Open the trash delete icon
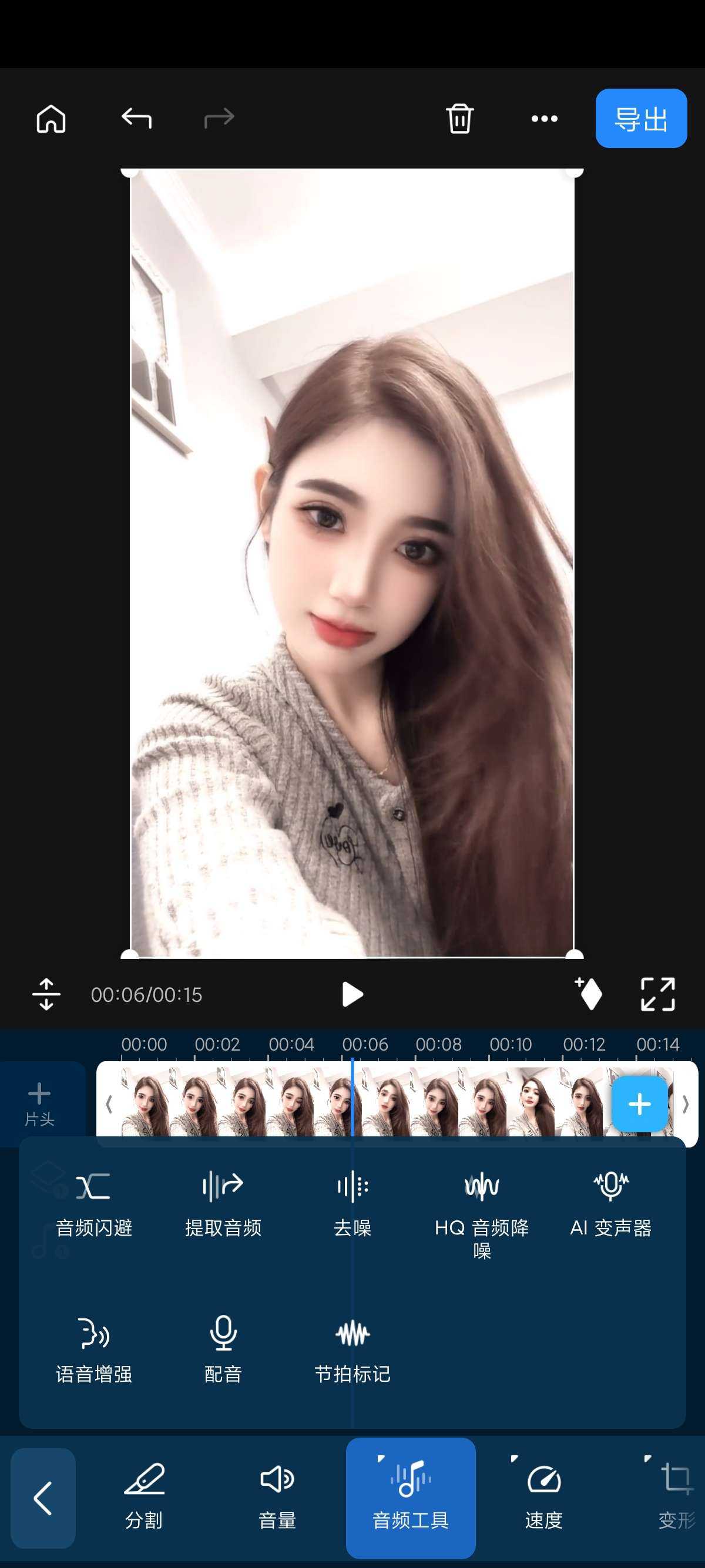The width and height of the screenshot is (705, 1568). tap(459, 119)
